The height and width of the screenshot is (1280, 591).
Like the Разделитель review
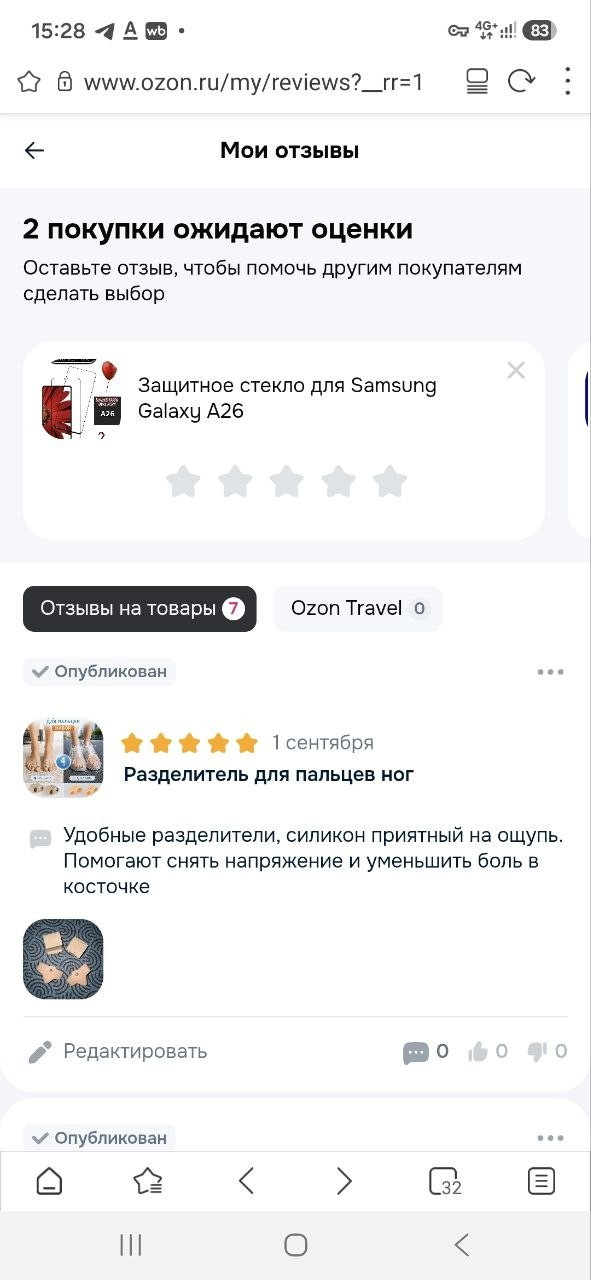(487, 1051)
